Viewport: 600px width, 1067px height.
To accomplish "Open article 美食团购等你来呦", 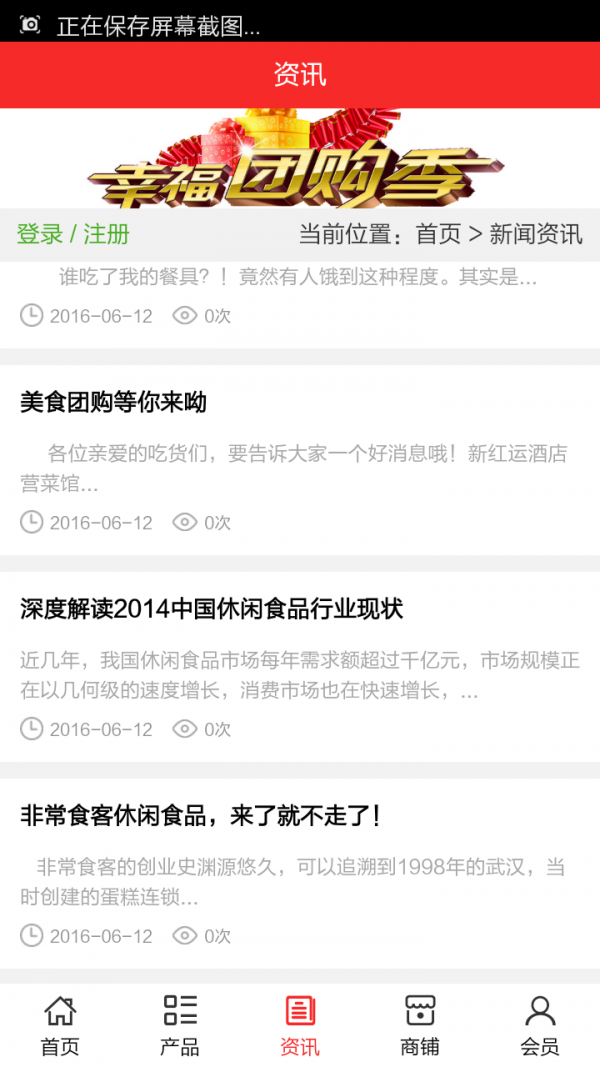I will (x=113, y=403).
